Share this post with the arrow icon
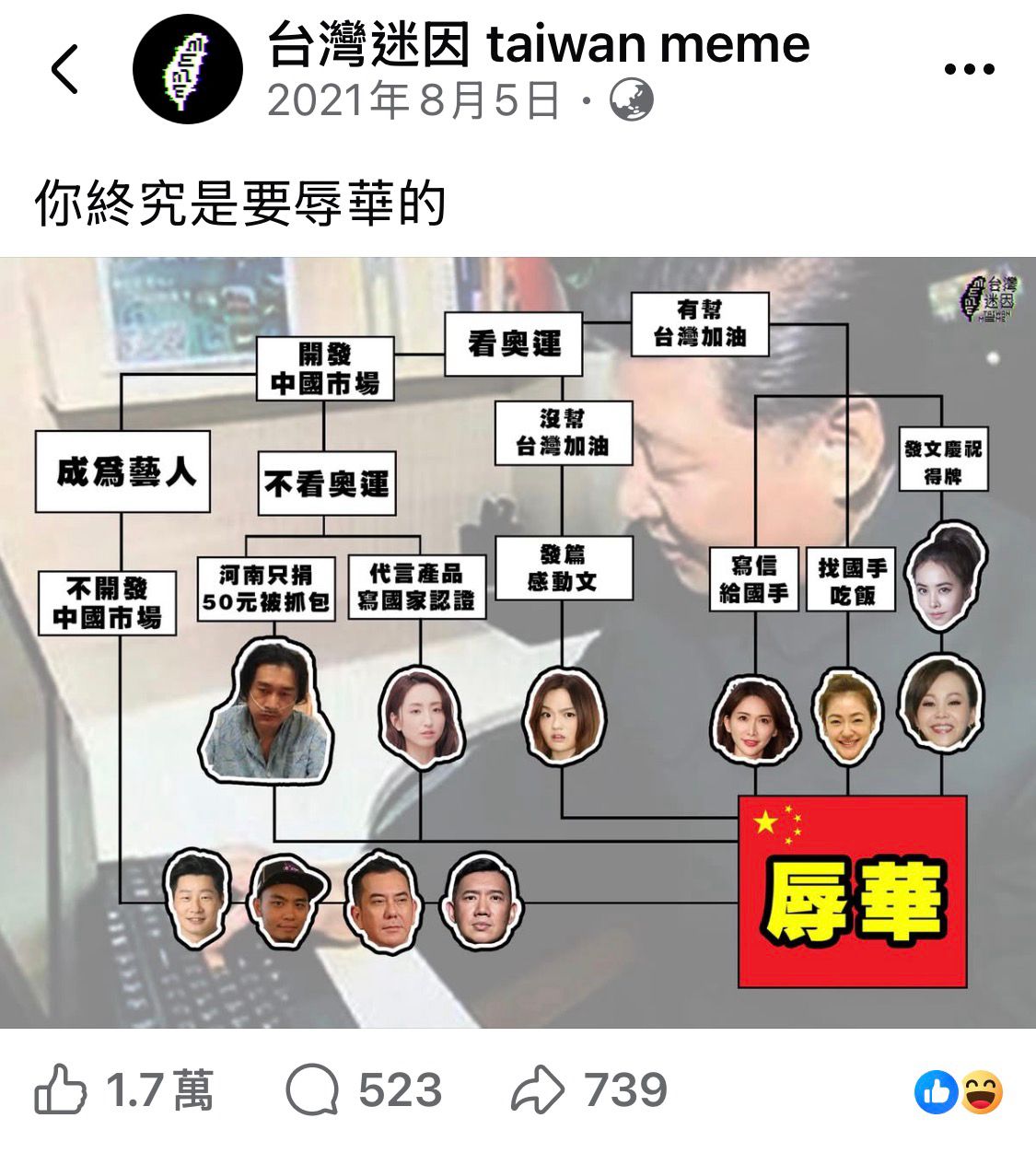This screenshot has width=1036, height=1153. click(537, 1091)
